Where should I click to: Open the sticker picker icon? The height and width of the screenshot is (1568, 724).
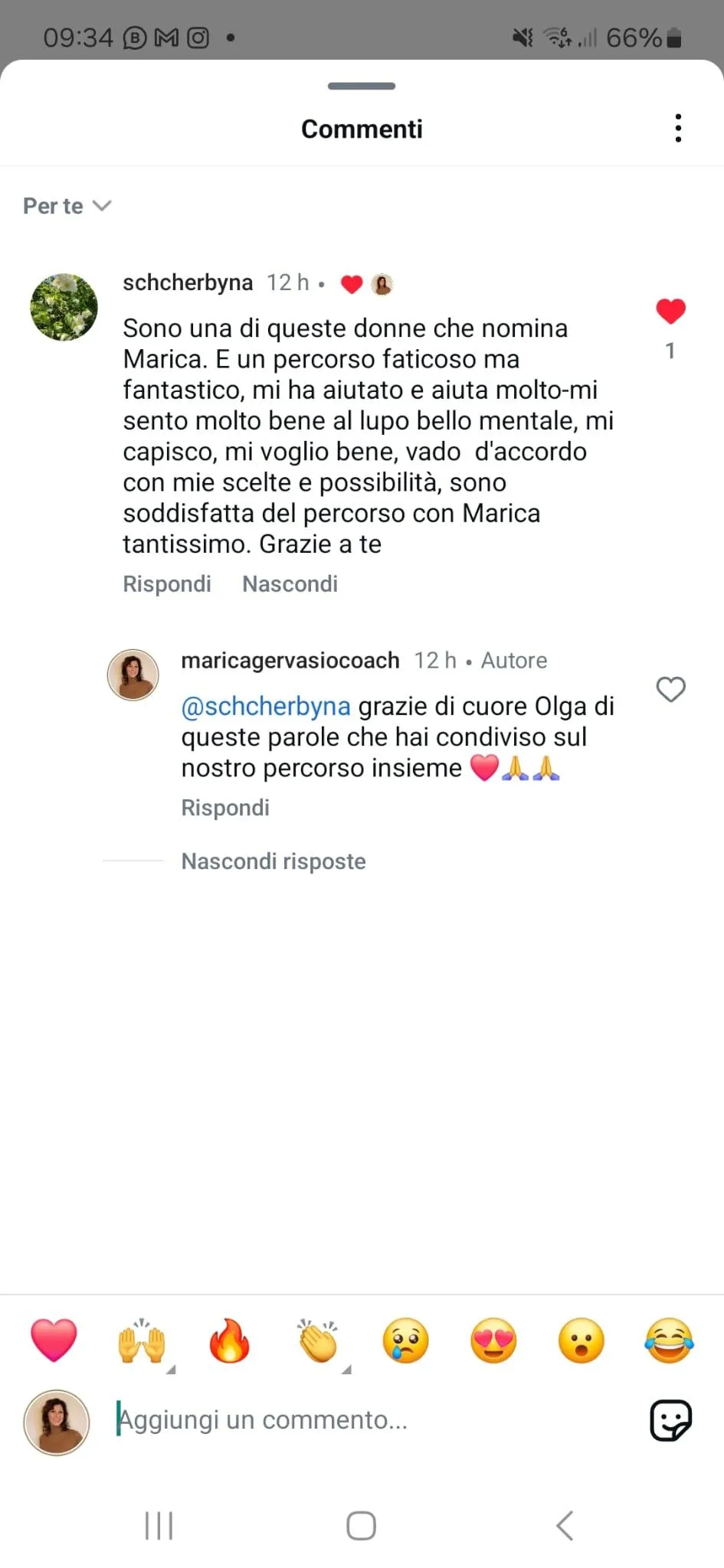[670, 1420]
